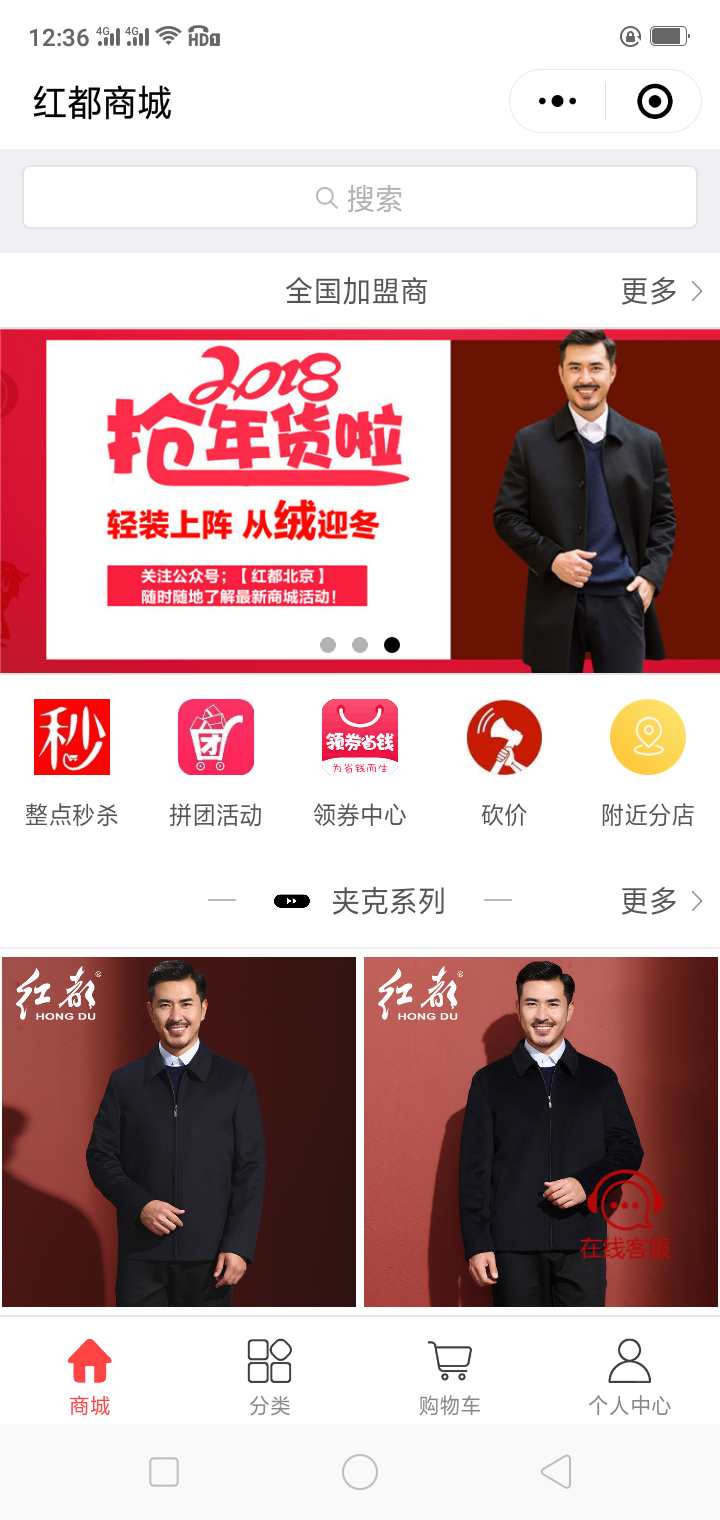Open the first jacket product on dark red background

(179, 1131)
